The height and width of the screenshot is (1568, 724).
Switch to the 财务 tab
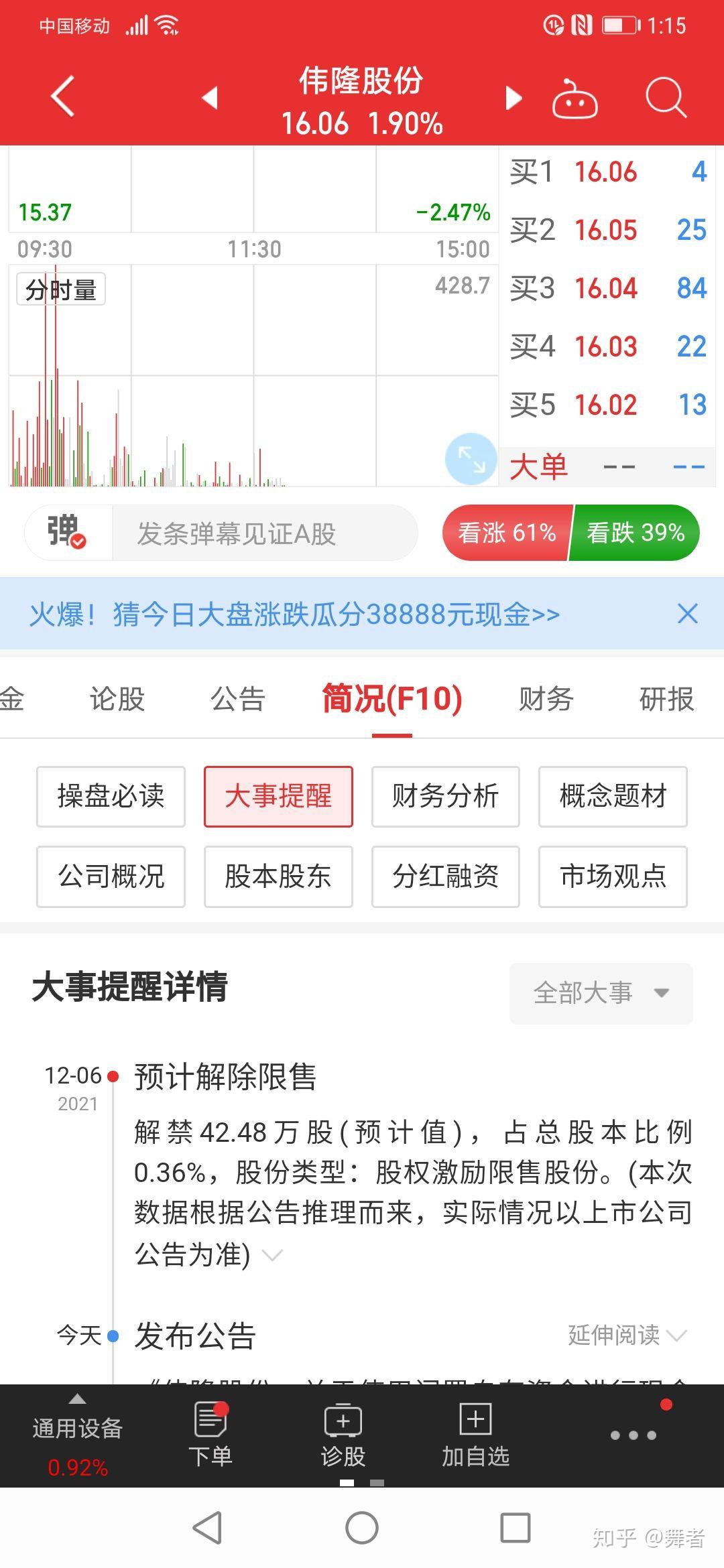pos(544,700)
